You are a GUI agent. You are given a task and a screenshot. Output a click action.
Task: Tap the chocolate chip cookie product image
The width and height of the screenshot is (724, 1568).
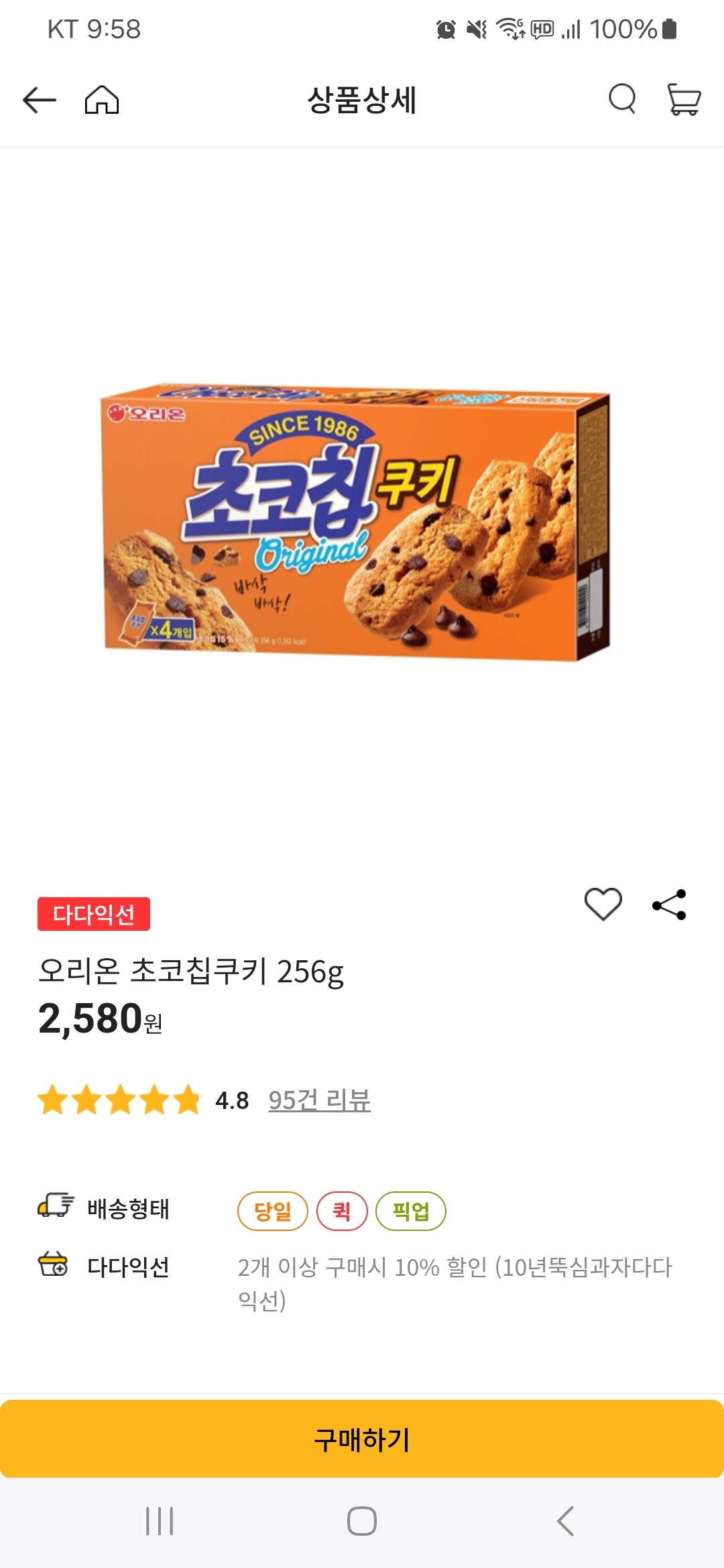(x=355, y=529)
